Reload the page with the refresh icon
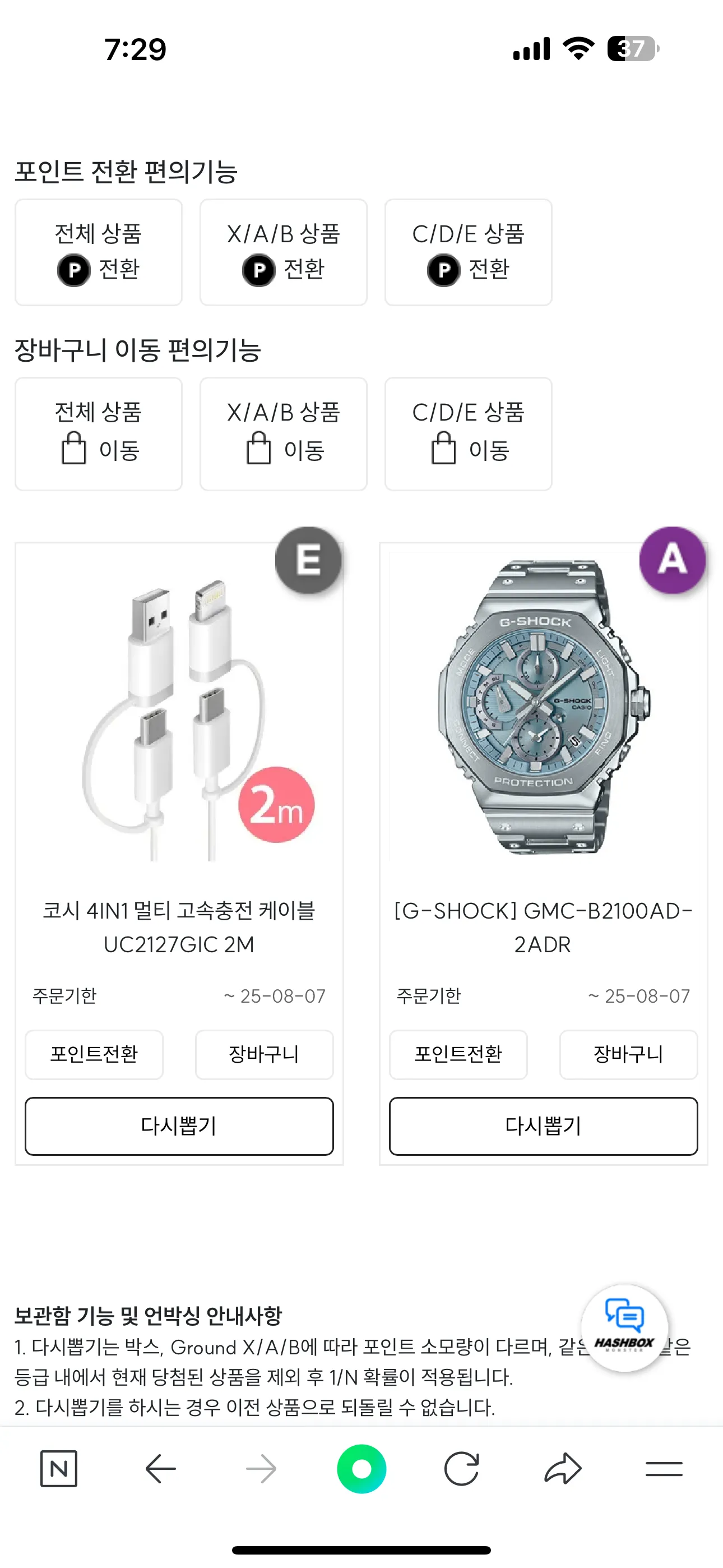 (461, 1469)
